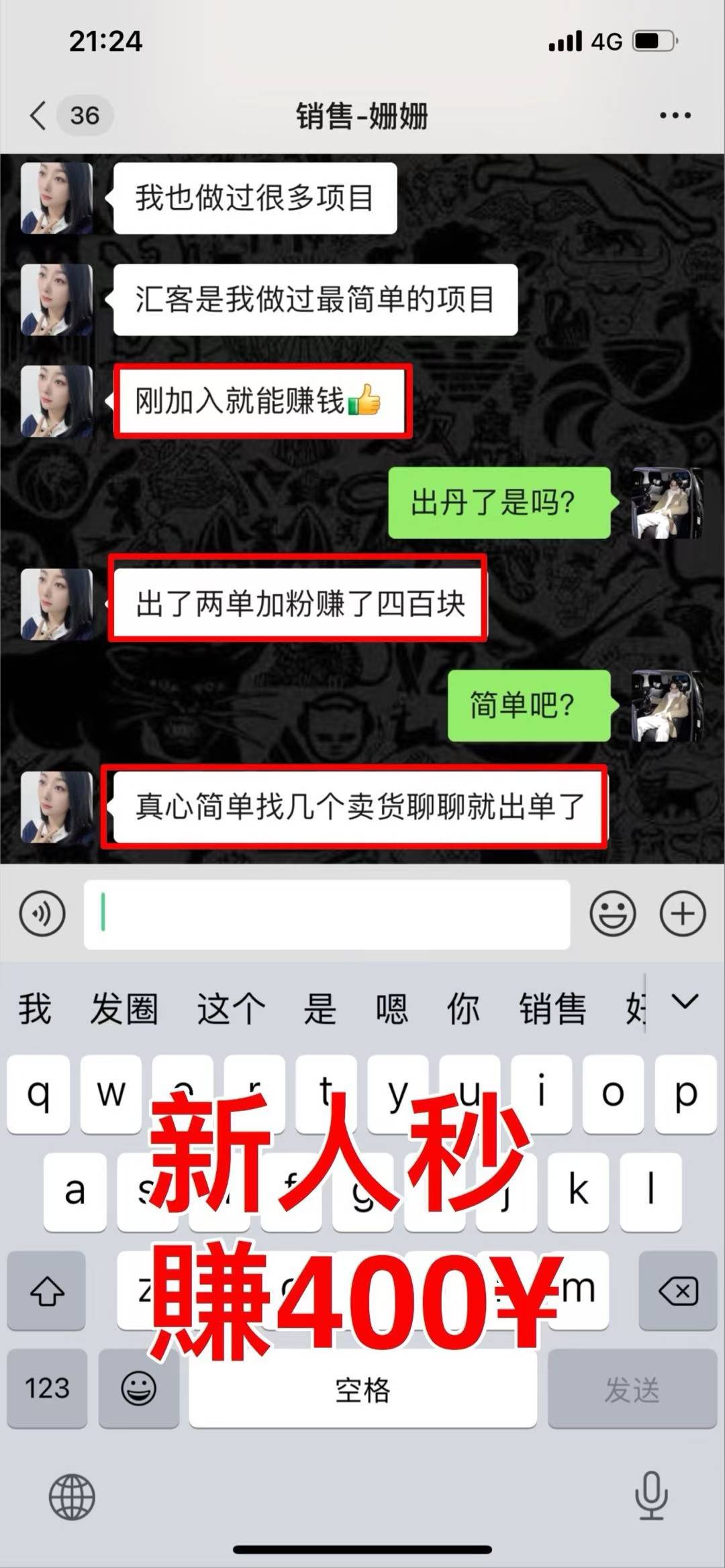Go back to the chat list
The image size is (725, 1568).
coord(39,115)
